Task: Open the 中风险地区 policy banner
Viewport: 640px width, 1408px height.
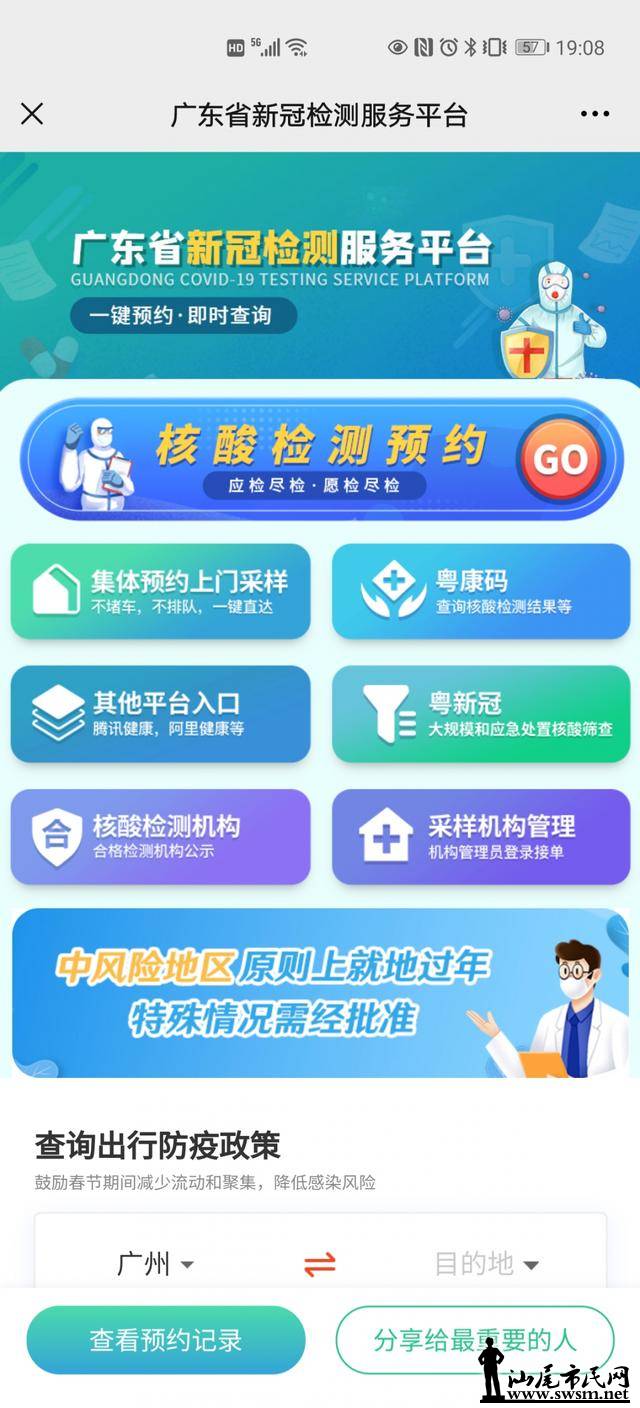Action: [320, 991]
